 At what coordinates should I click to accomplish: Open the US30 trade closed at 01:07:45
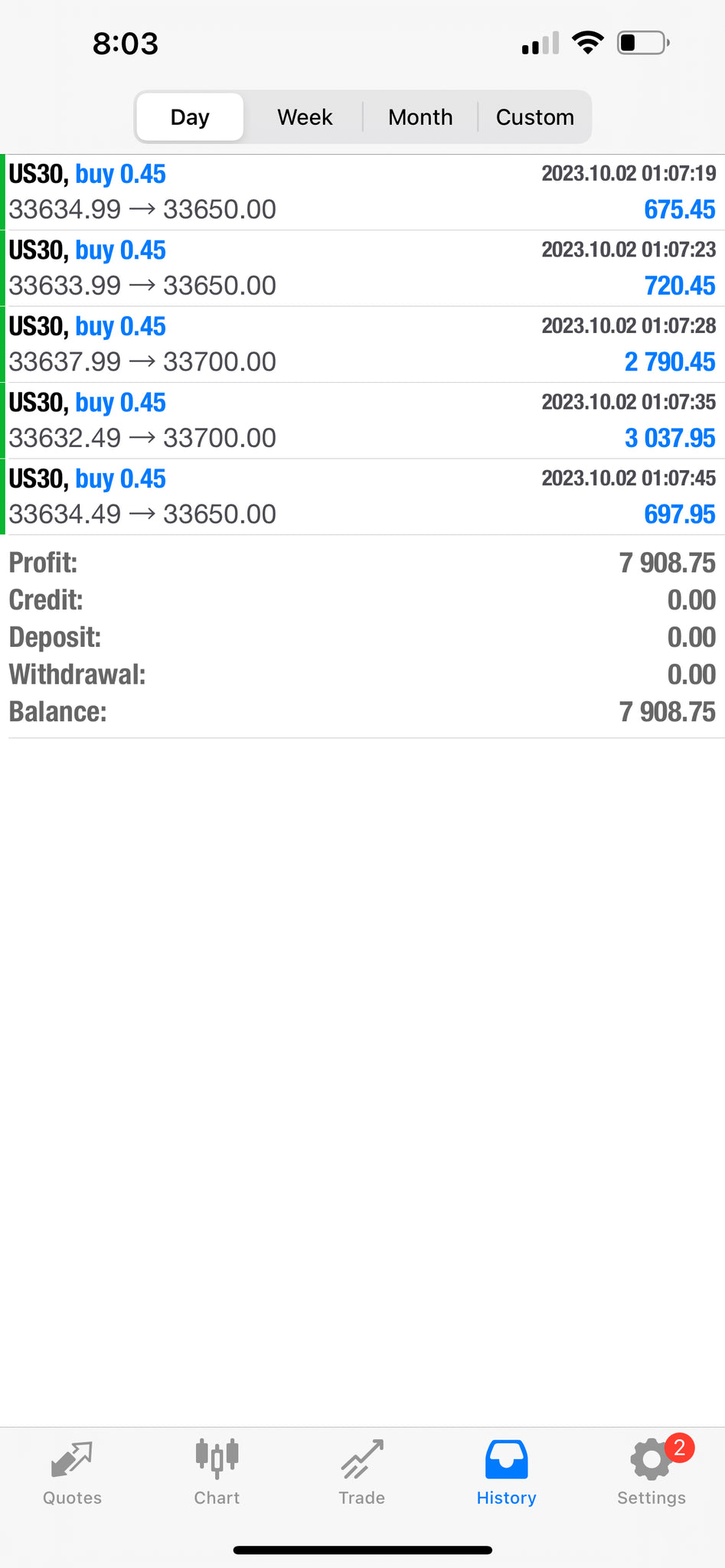362,497
